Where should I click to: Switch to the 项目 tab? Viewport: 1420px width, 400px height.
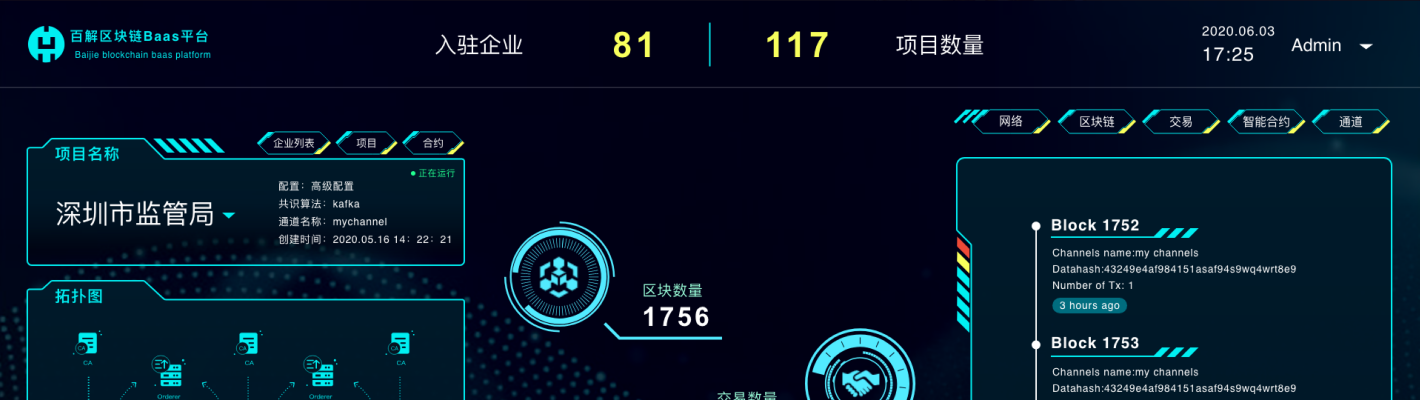point(367,143)
